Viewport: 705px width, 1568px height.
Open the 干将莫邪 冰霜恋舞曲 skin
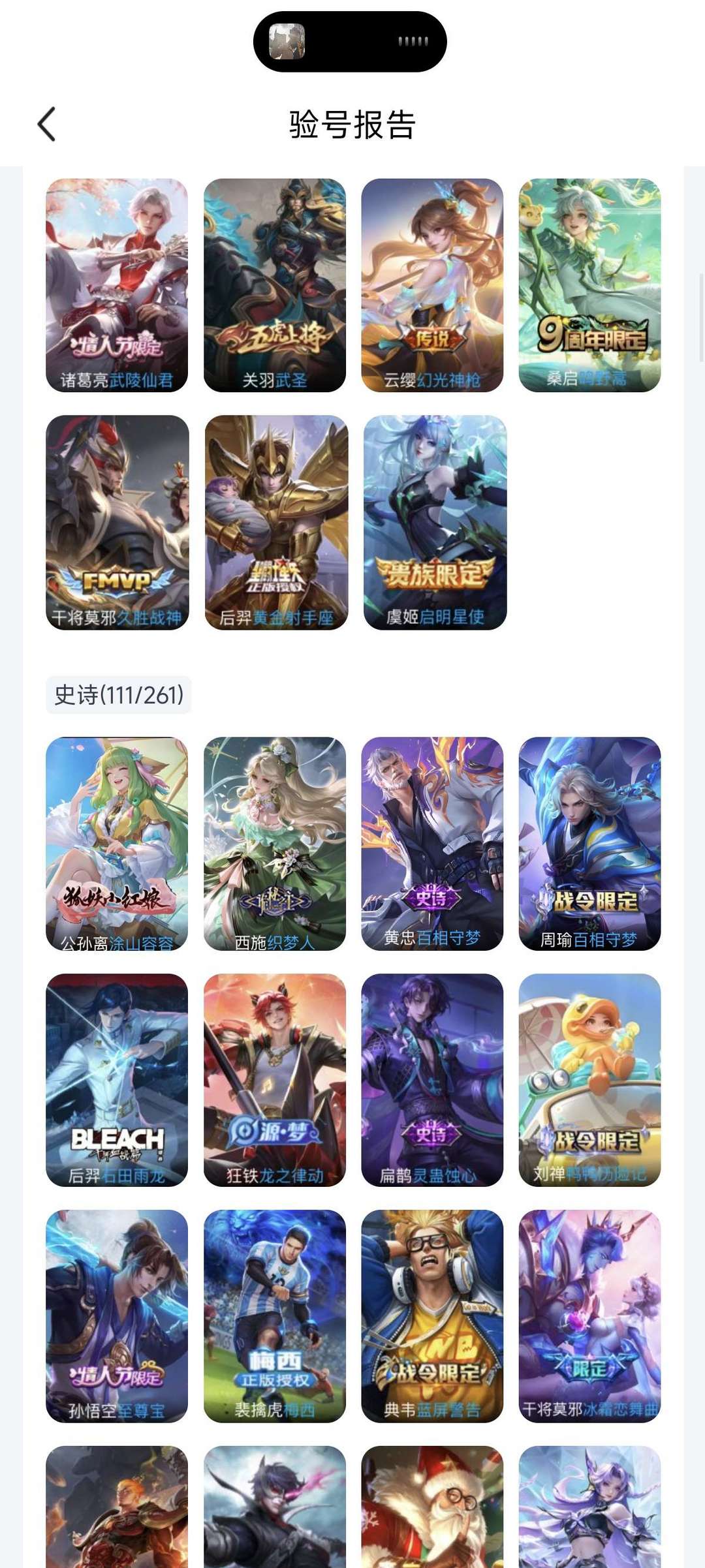pos(589,1316)
